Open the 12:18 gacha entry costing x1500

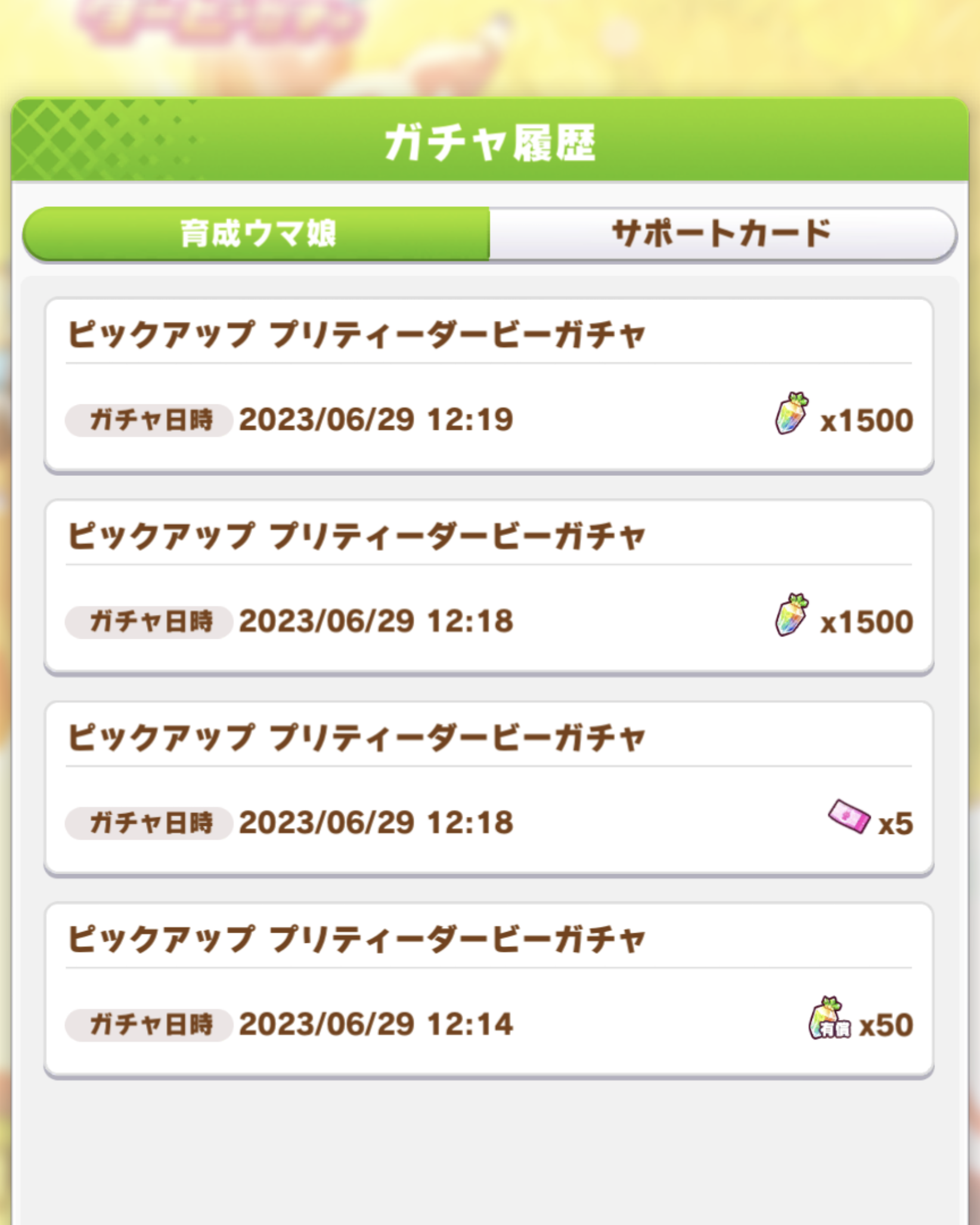pyautogui.click(x=489, y=587)
